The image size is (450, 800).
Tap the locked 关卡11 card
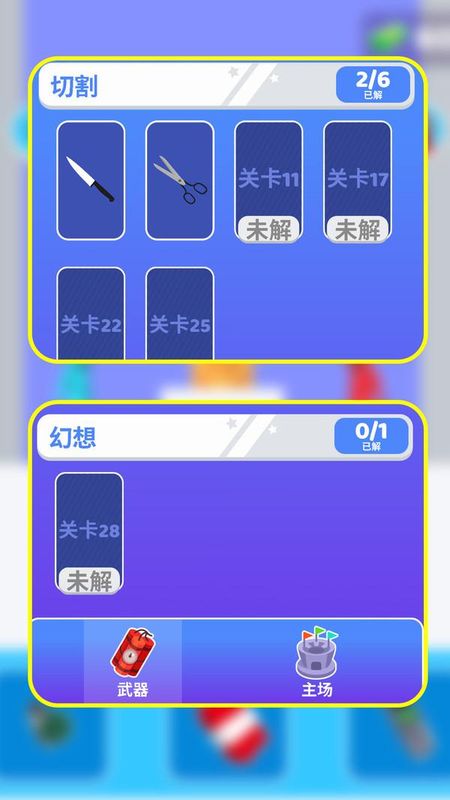point(268,181)
